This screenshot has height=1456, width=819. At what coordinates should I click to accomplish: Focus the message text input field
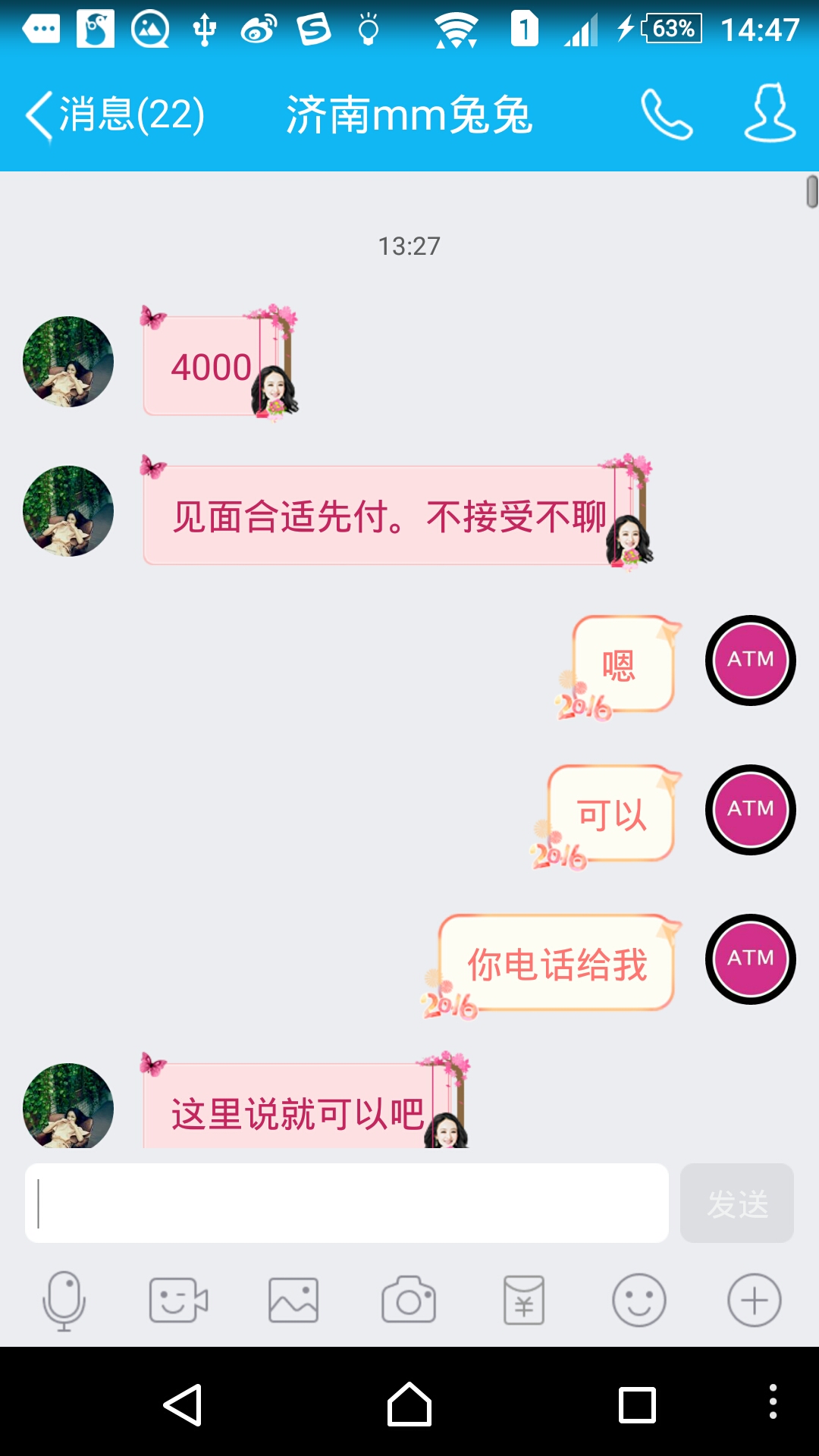tap(347, 1203)
